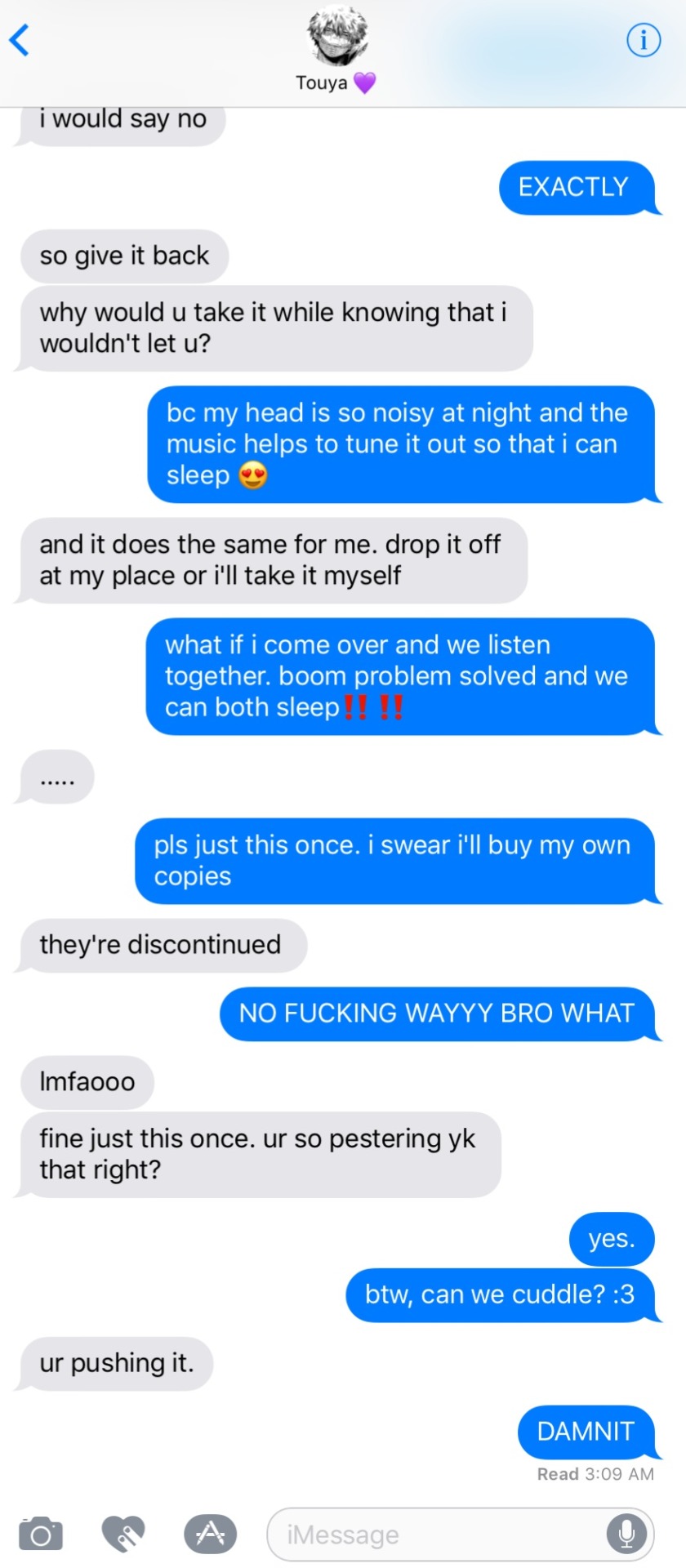
Task: Open Digital Touch heart icon
Action: pyautogui.click(x=123, y=1534)
